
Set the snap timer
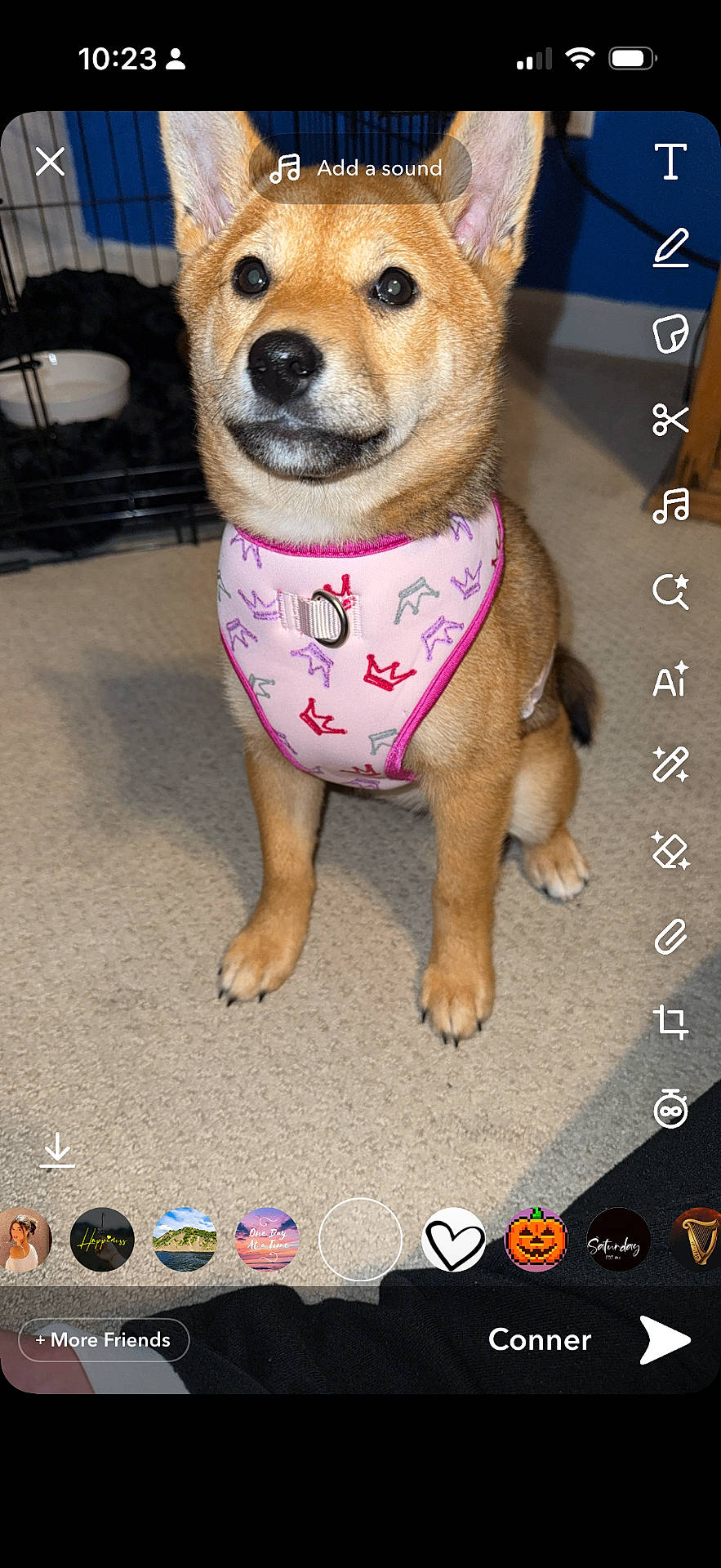[x=670, y=1108]
